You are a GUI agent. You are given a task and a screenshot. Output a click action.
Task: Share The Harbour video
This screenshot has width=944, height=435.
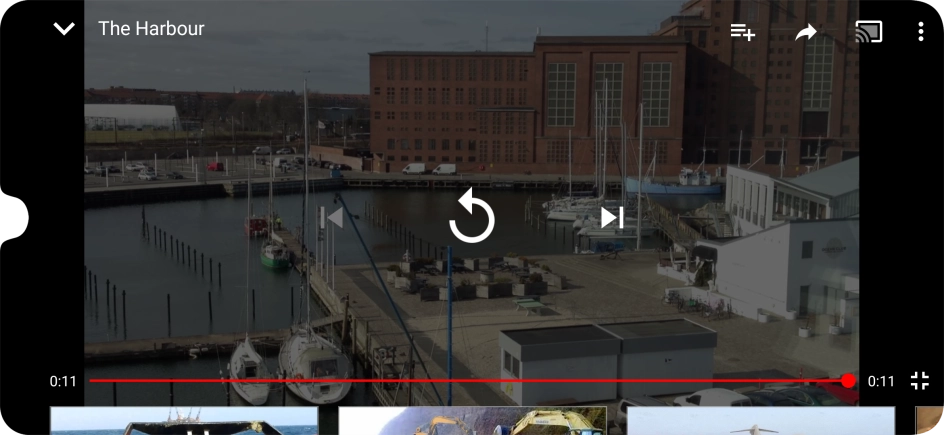[x=806, y=32]
